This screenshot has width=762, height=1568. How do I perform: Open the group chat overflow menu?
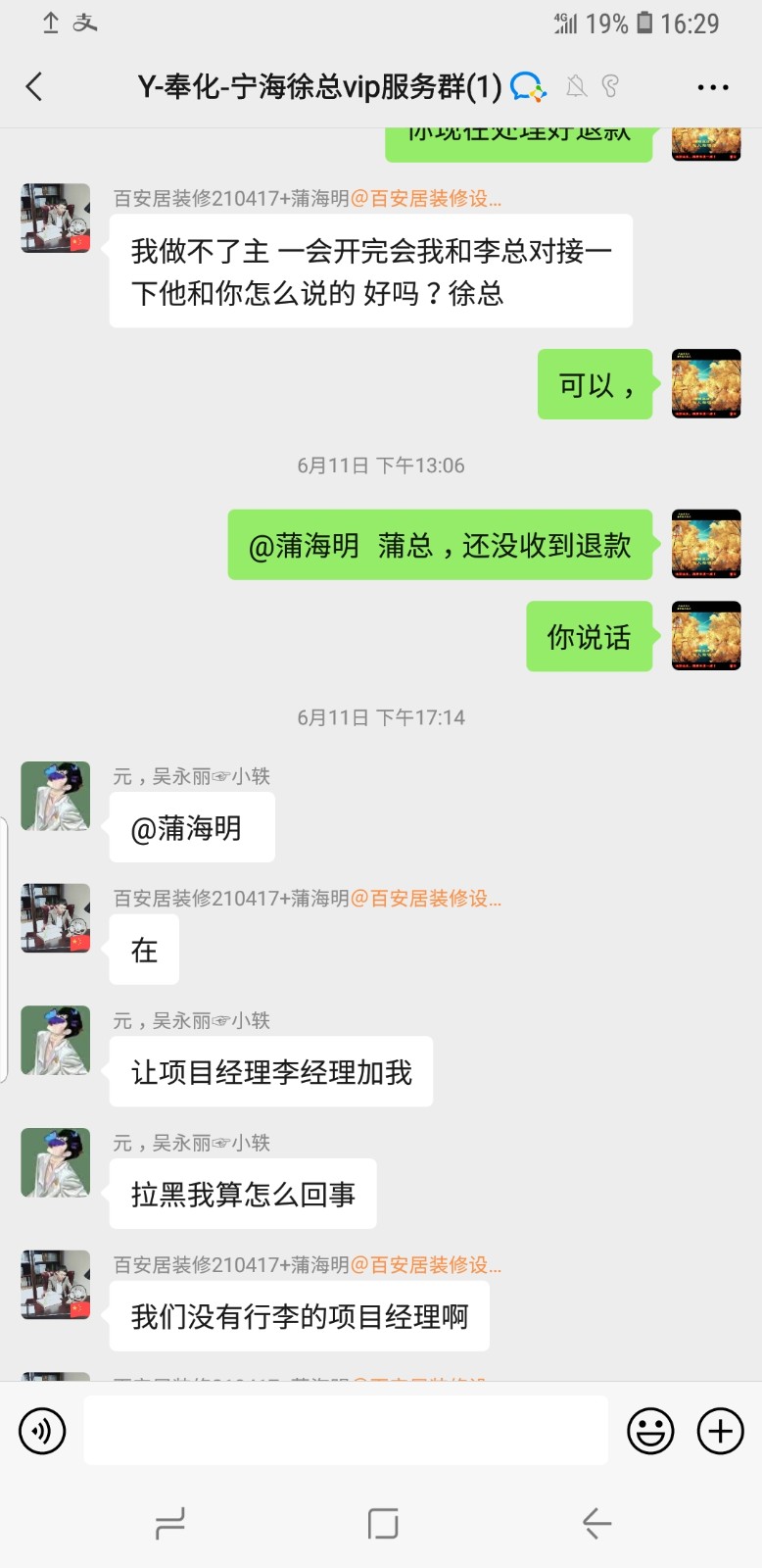click(712, 87)
